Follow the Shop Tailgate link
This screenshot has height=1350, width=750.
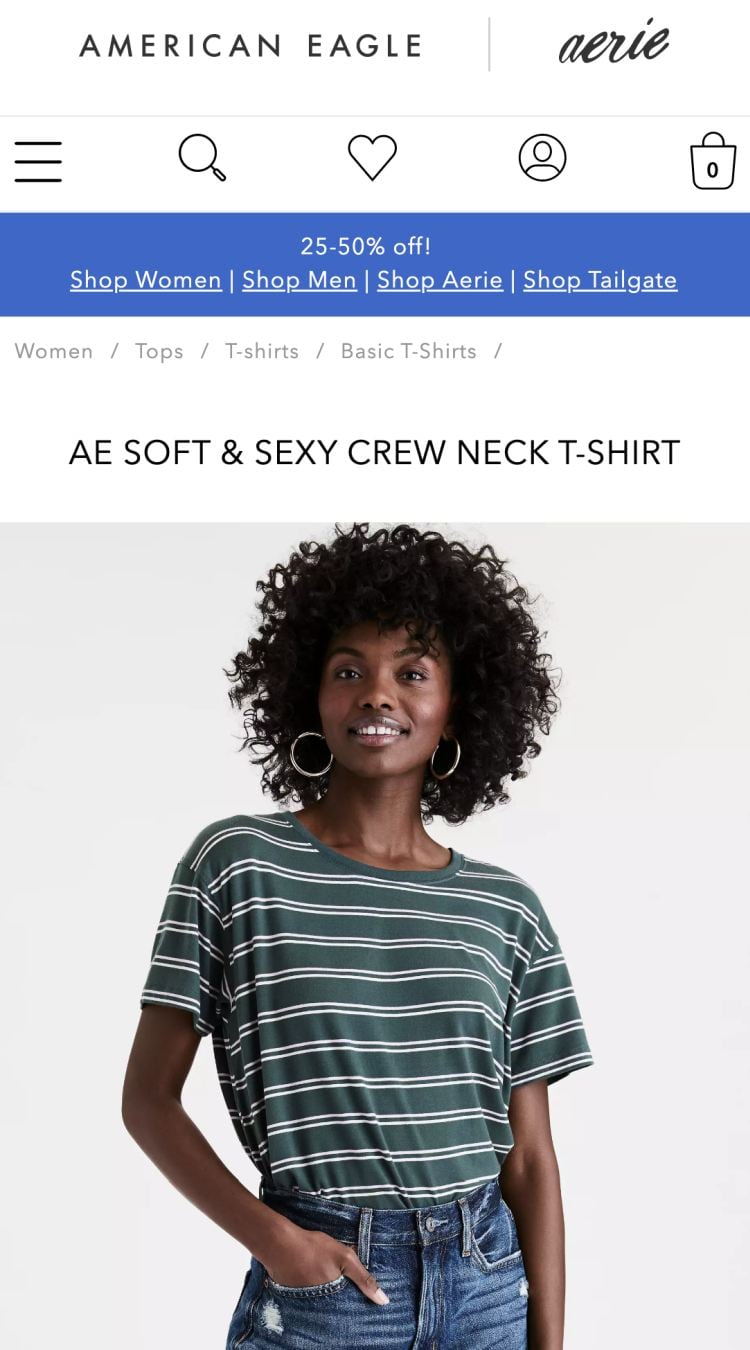[x=600, y=280]
